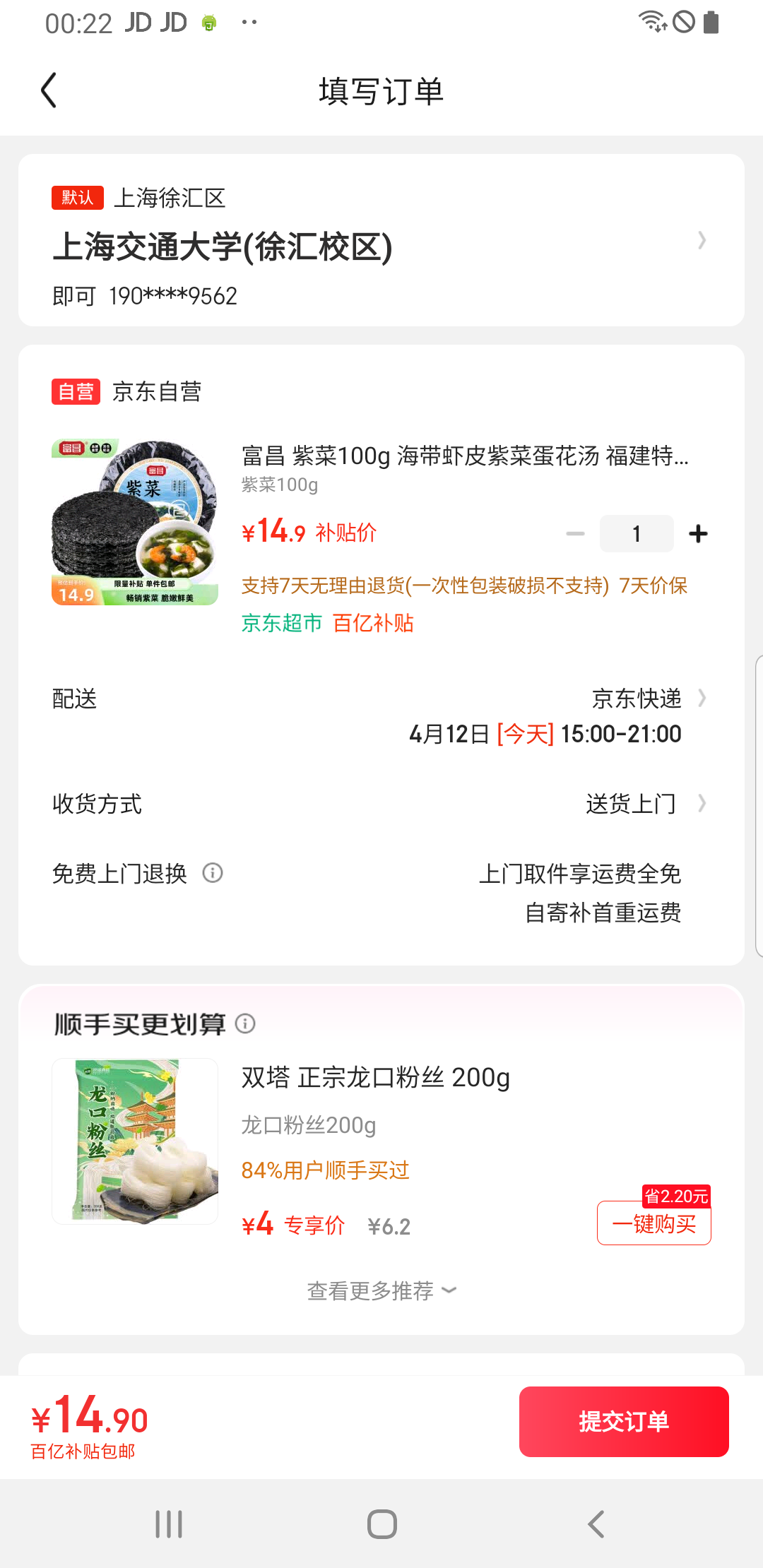The image size is (763, 1568).
Task: Change the 上海交通大学 delivery address
Action: [381, 240]
